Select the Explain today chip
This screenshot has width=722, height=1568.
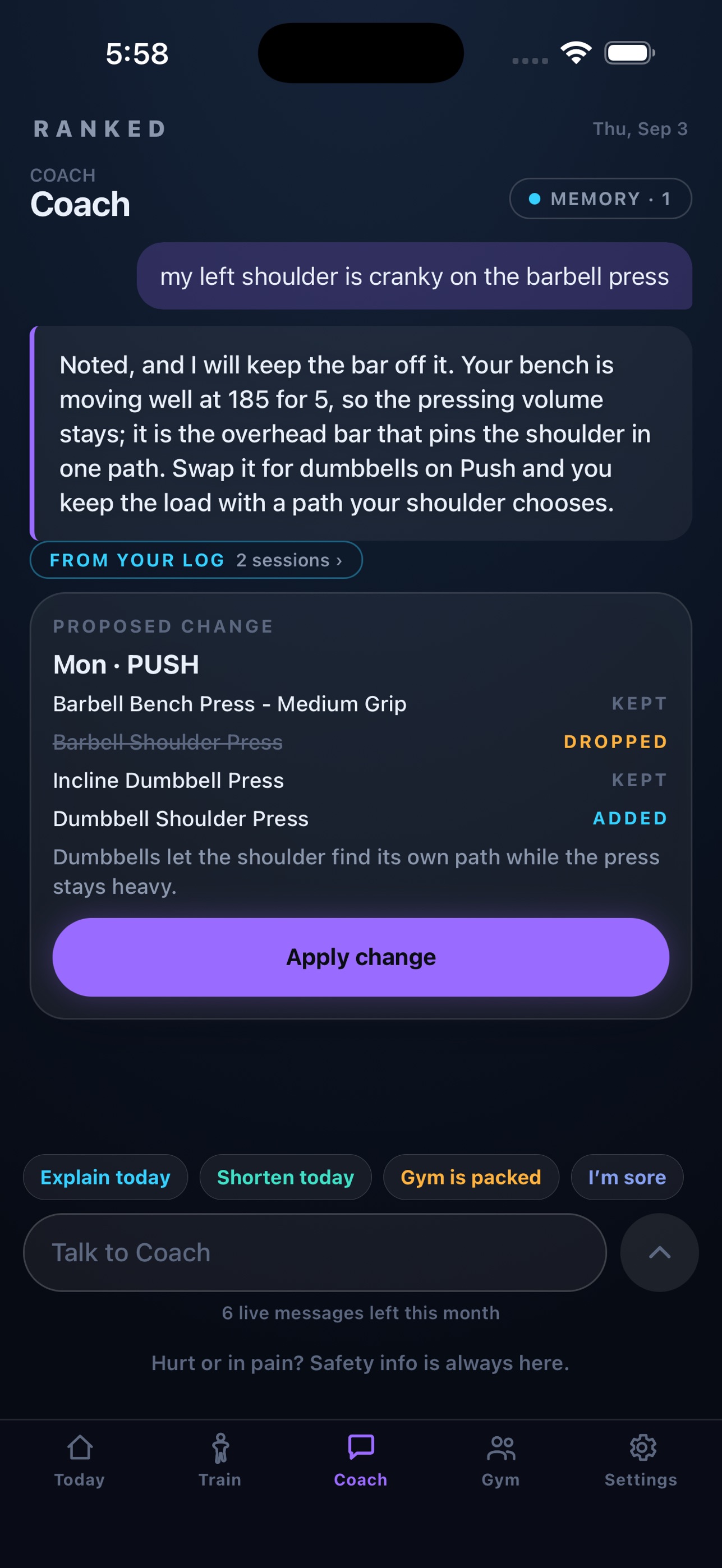coord(105,1177)
